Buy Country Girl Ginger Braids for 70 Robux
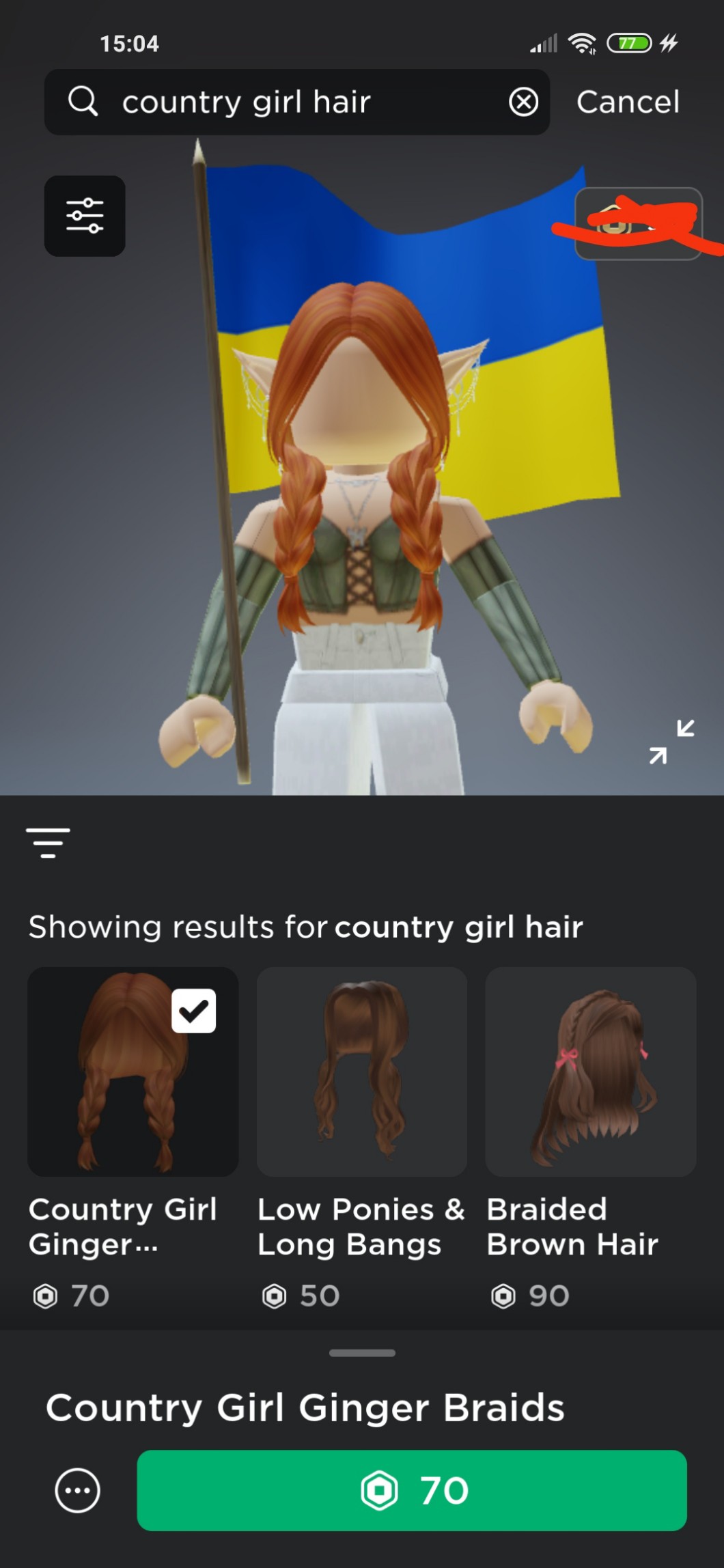Viewport: 724px width, 1568px height. point(412,1490)
